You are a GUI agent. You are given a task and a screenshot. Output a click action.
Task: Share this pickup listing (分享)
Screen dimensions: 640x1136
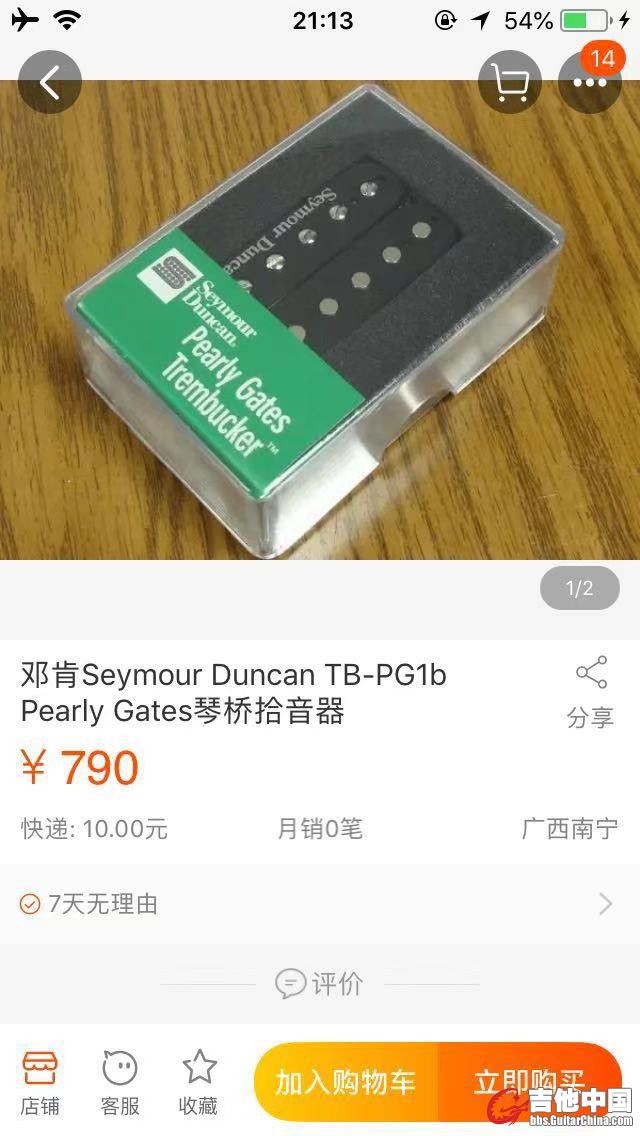coord(590,692)
